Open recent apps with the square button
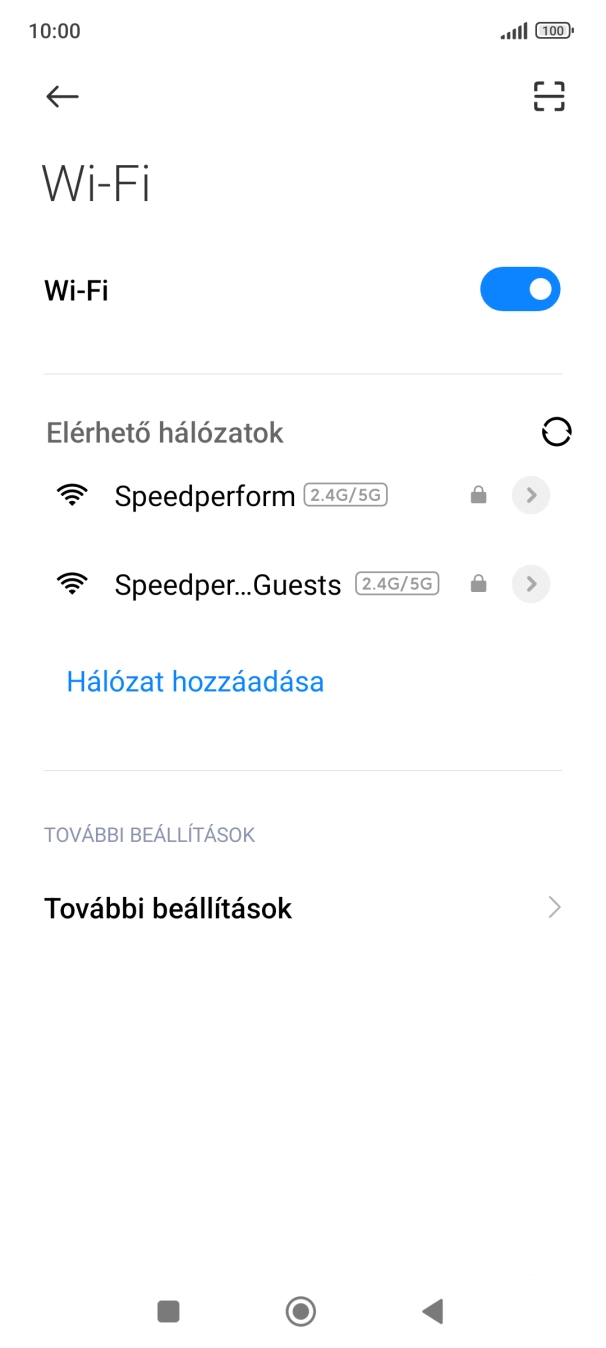This screenshot has width=606, height=1348. click(168, 1311)
